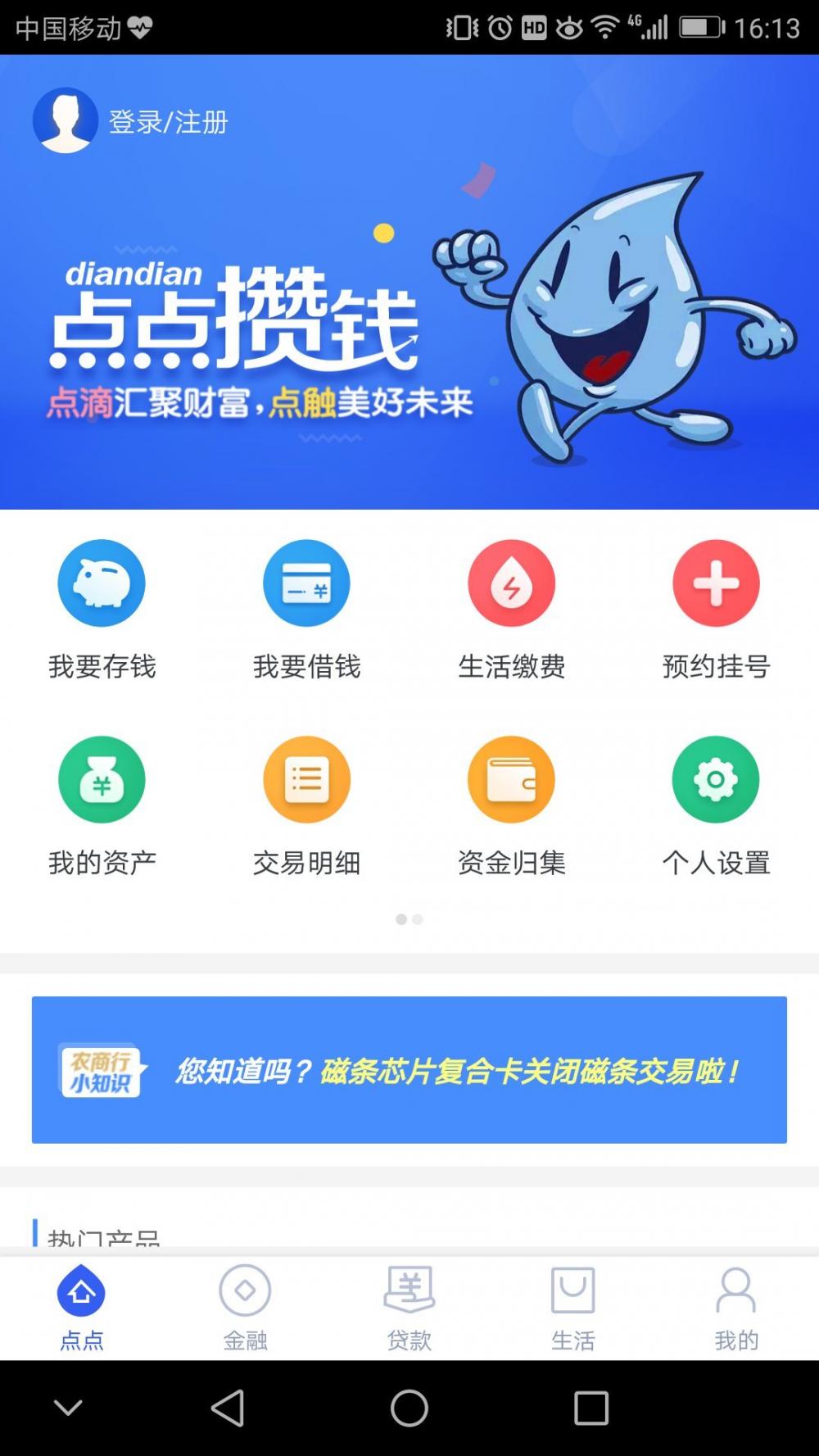Image resolution: width=819 pixels, height=1456 pixels.
Task: Open the 农商行小知识 magnetic stripe banner
Action: point(409,1070)
